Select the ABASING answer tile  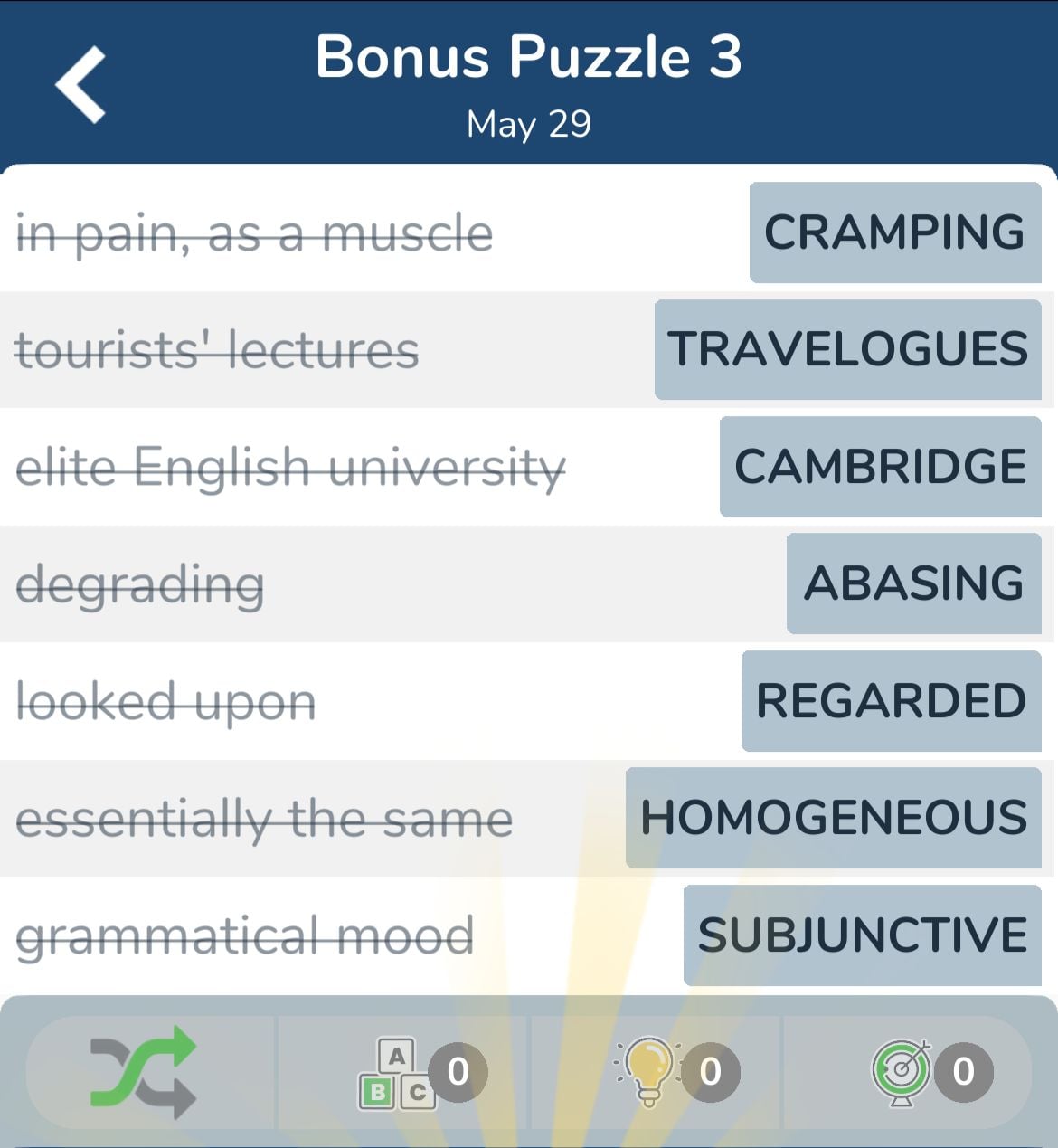tap(913, 583)
